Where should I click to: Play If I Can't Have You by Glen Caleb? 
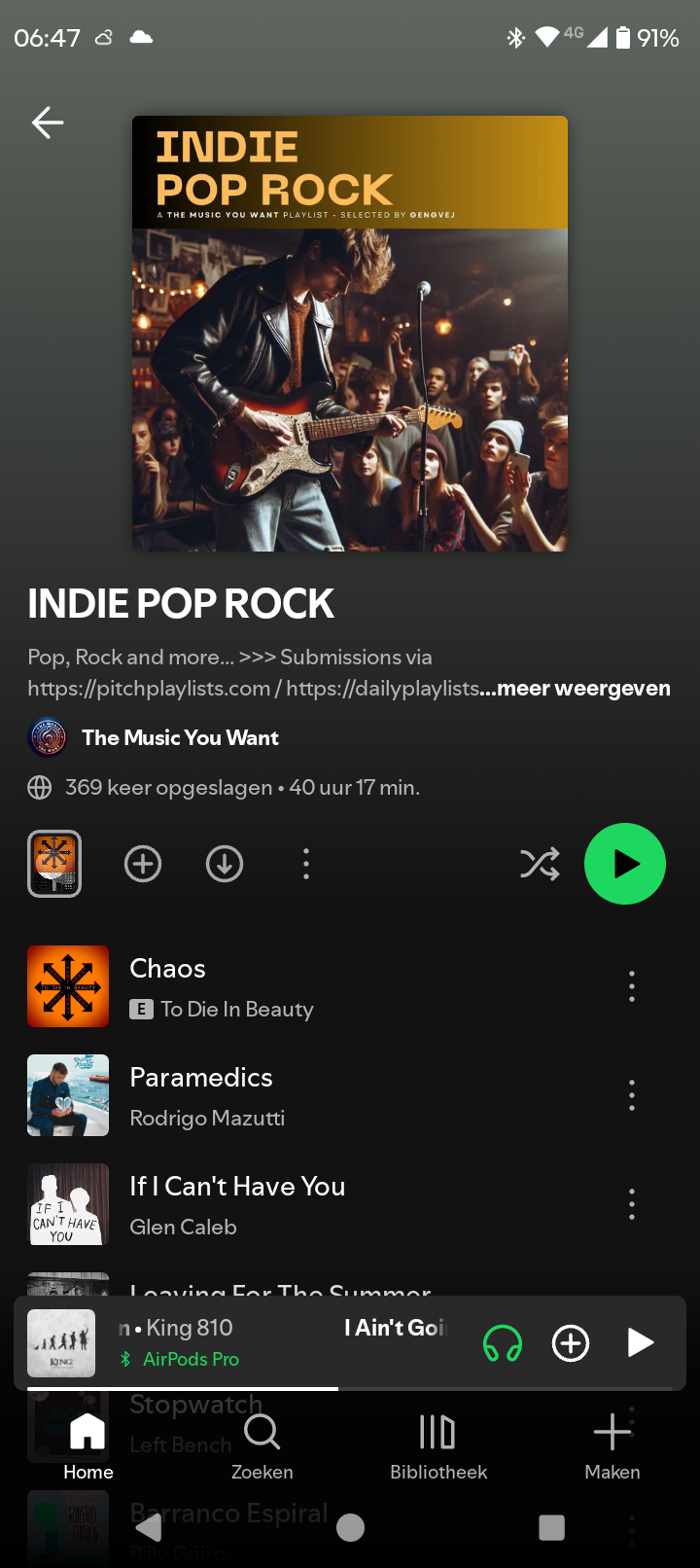click(x=292, y=1204)
